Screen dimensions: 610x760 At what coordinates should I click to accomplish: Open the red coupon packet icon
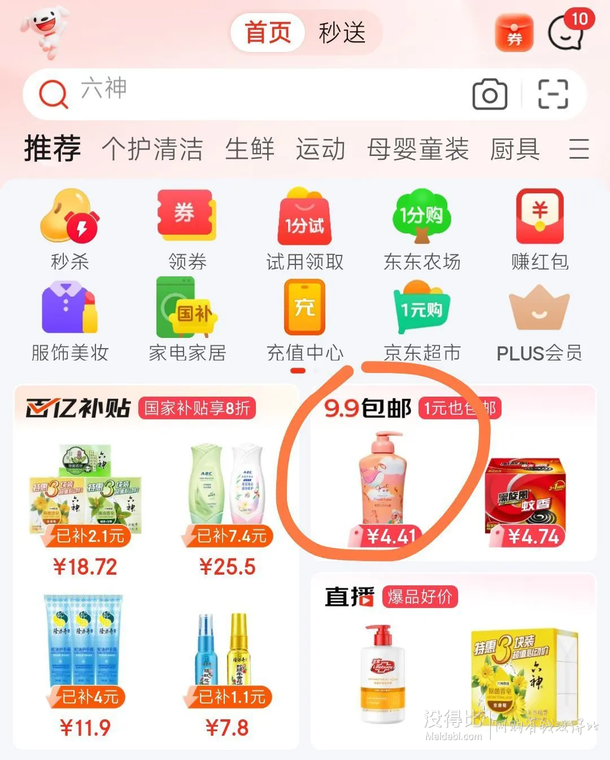[x=514, y=34]
